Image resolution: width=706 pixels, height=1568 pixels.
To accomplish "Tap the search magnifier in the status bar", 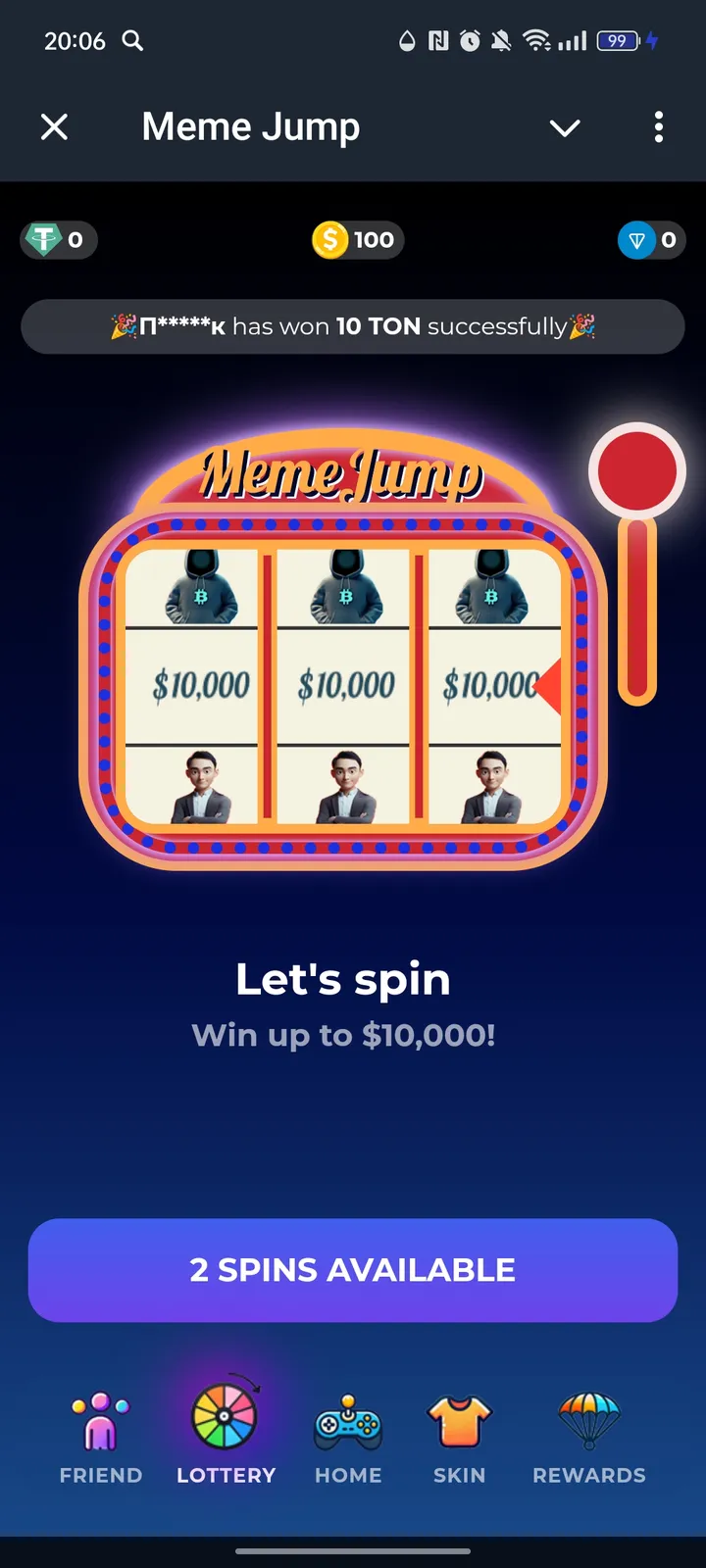I will (132, 41).
